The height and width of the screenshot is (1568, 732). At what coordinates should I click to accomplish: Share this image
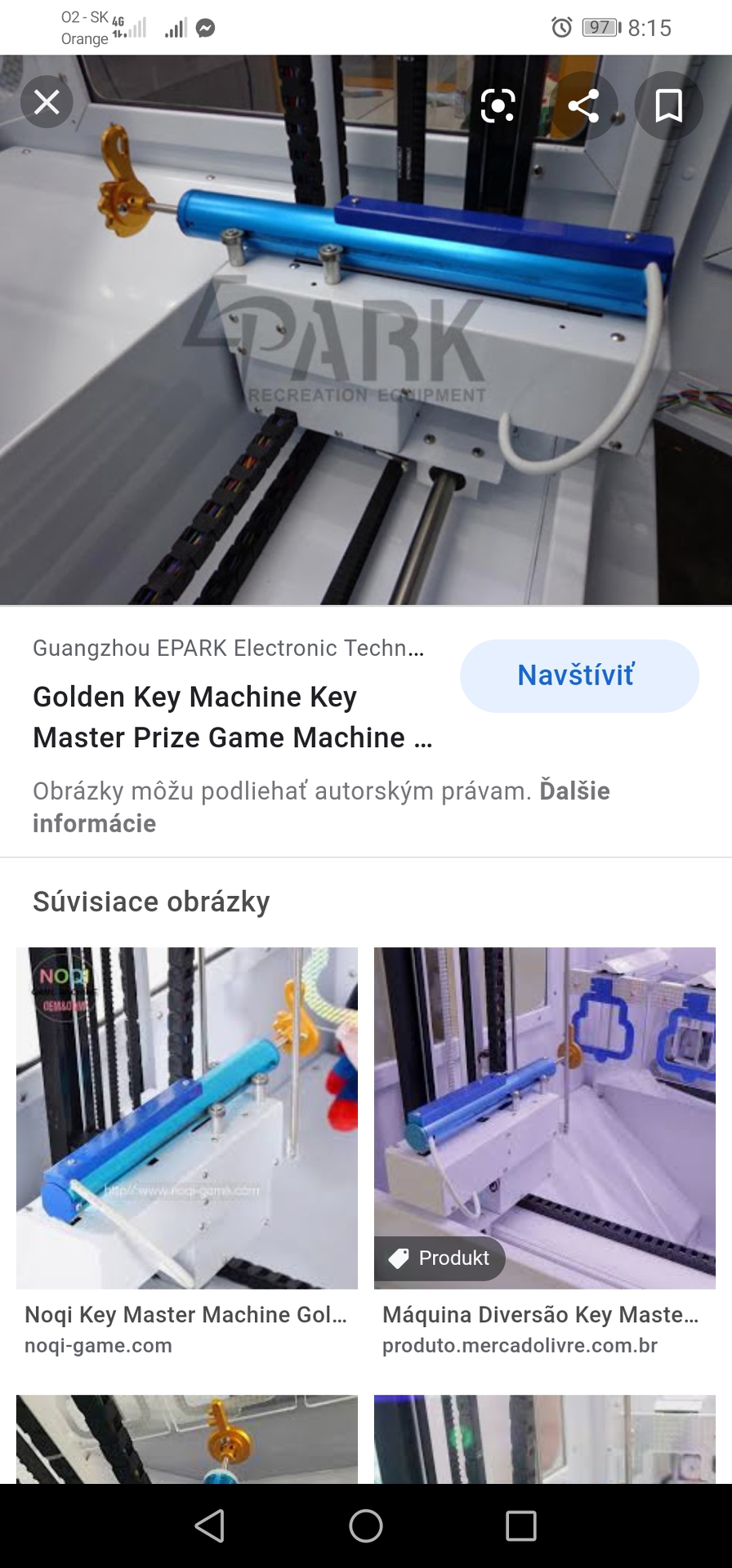pos(583,106)
